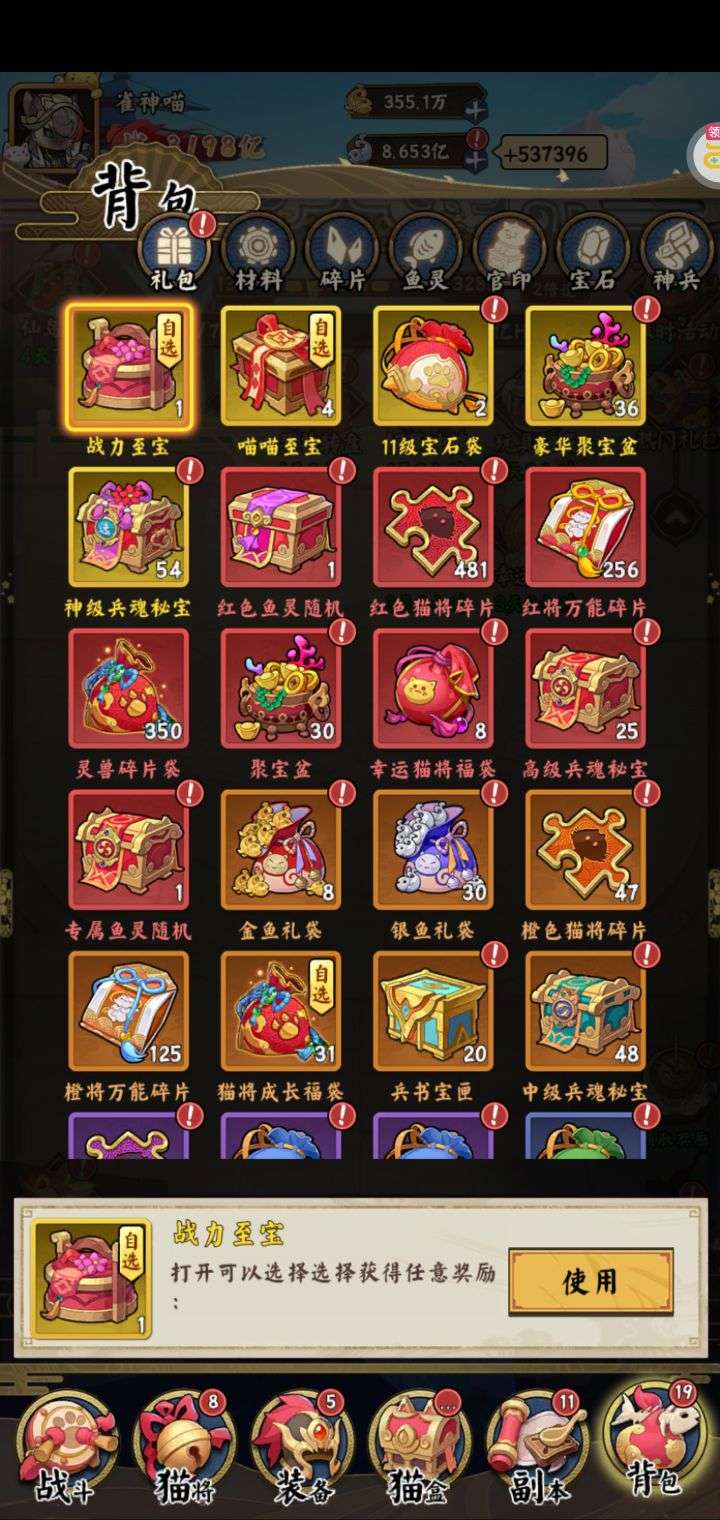Tap the 使用 button

pos(590,1281)
